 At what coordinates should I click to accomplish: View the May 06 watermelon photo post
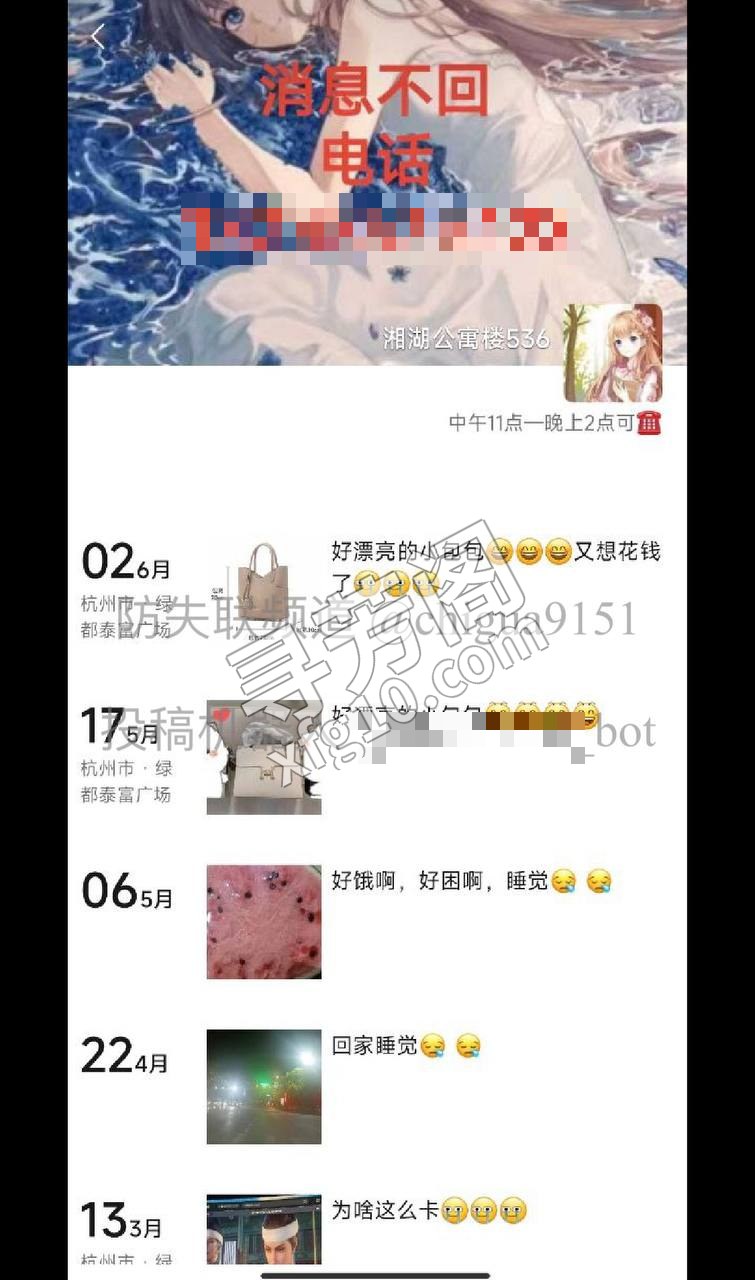[264, 922]
